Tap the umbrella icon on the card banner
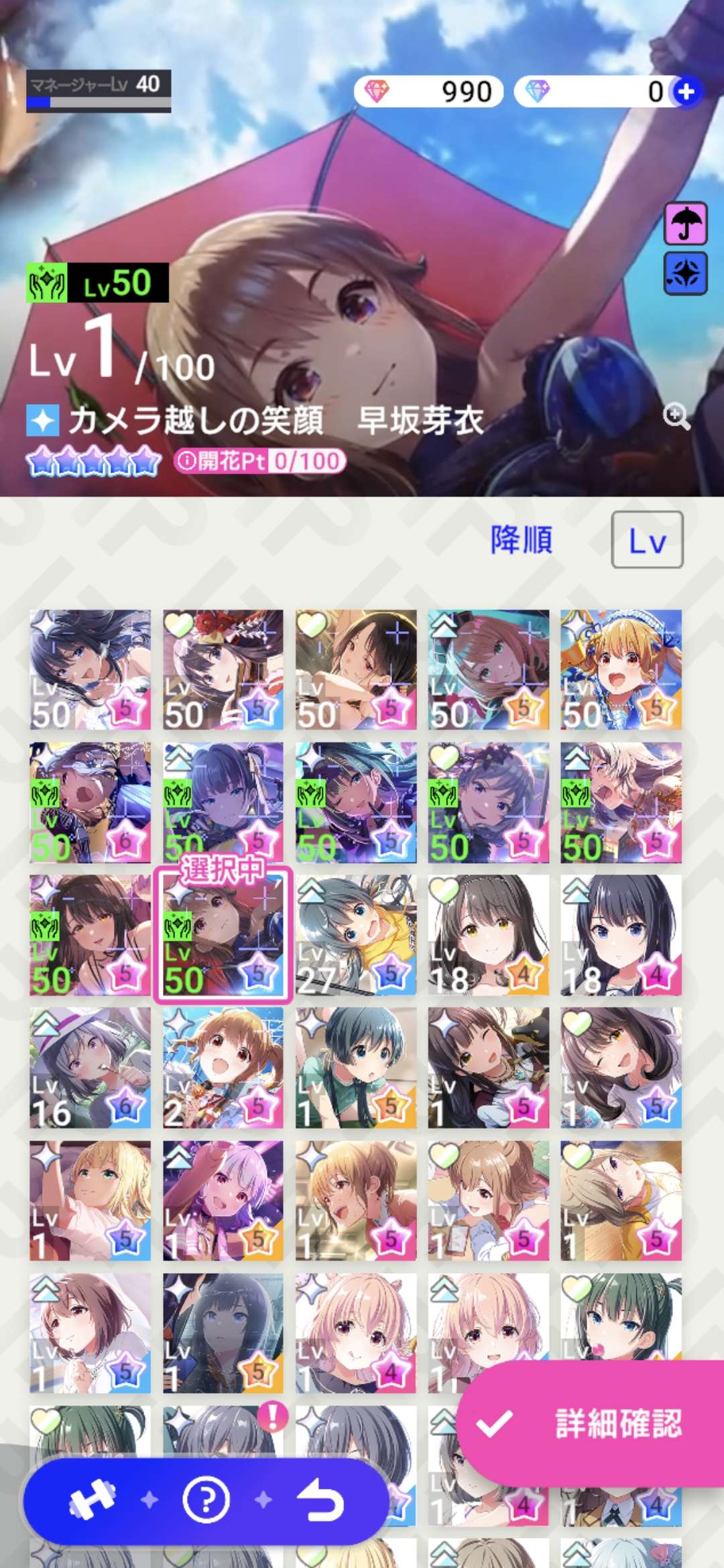The width and height of the screenshot is (724, 1568). pos(686,222)
